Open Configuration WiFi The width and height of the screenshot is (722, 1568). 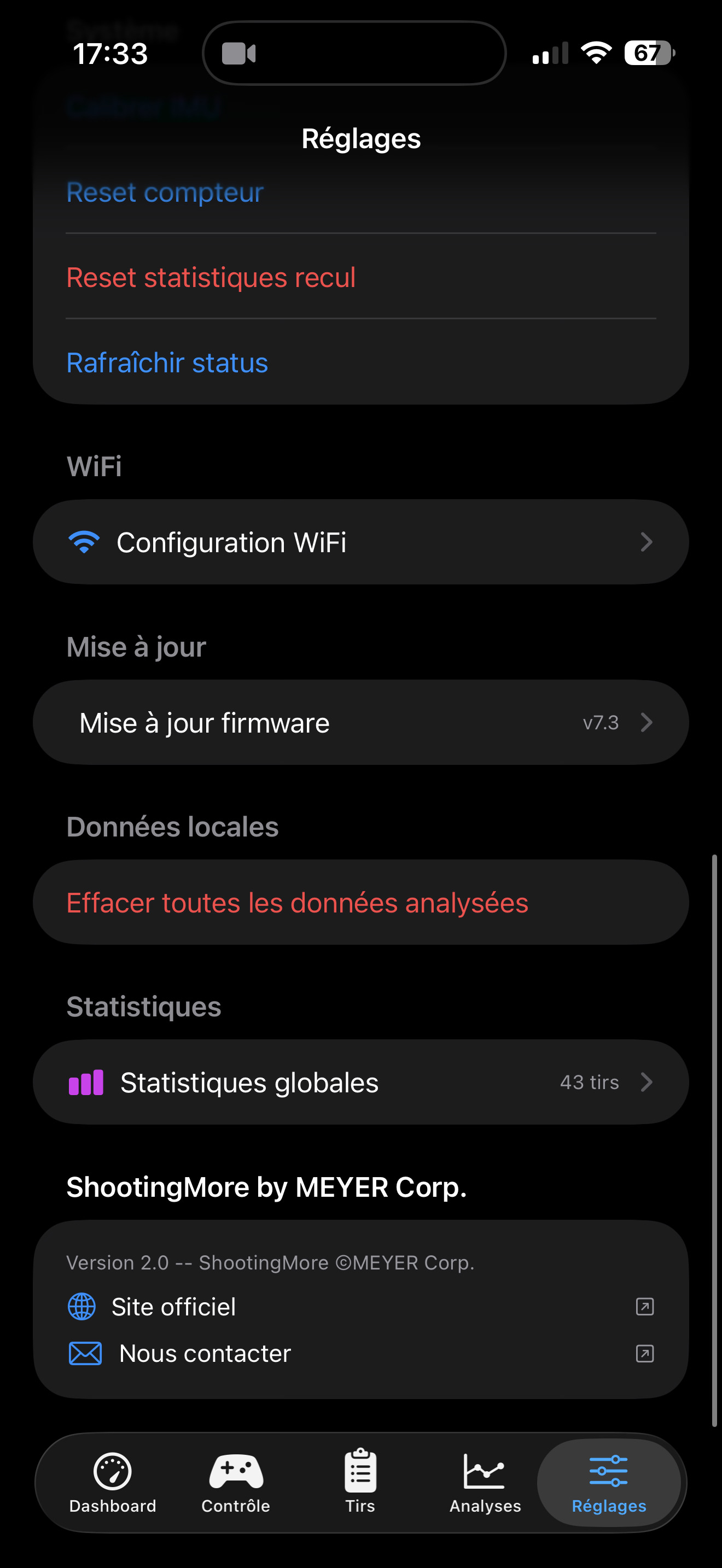tap(360, 542)
